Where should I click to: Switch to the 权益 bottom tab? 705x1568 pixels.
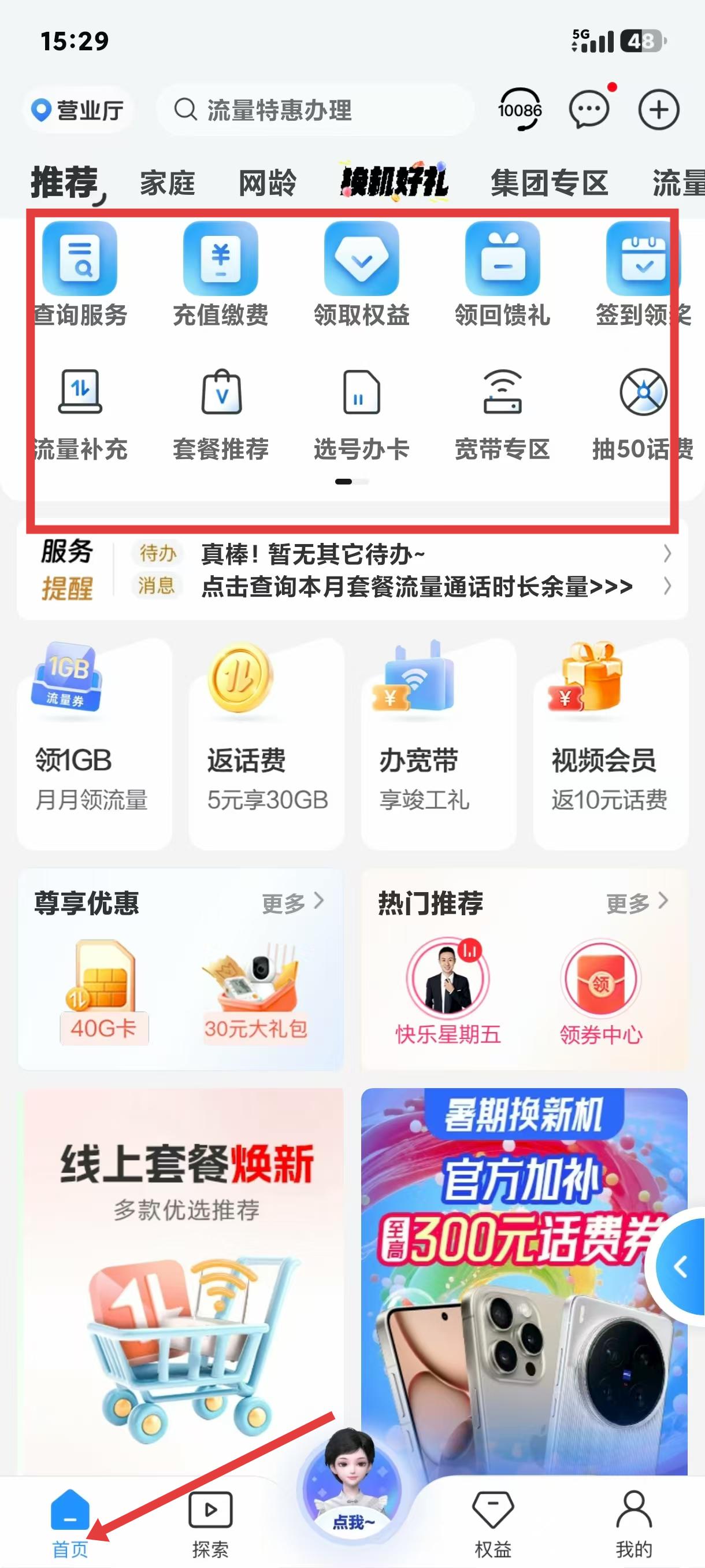pos(493,1522)
